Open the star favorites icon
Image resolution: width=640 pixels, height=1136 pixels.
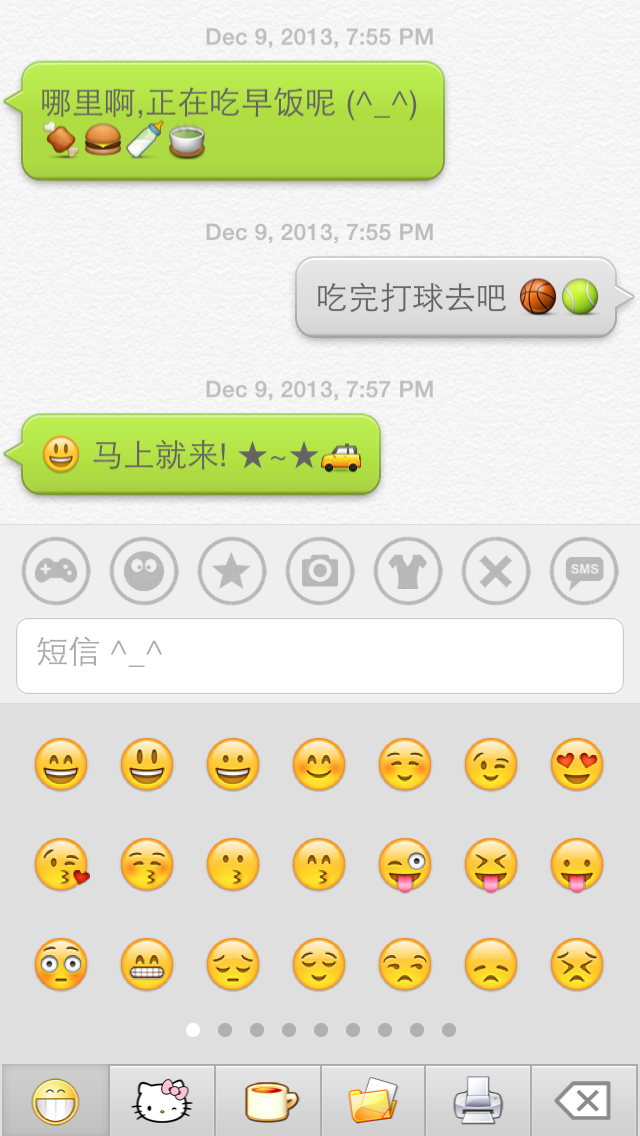[x=232, y=571]
